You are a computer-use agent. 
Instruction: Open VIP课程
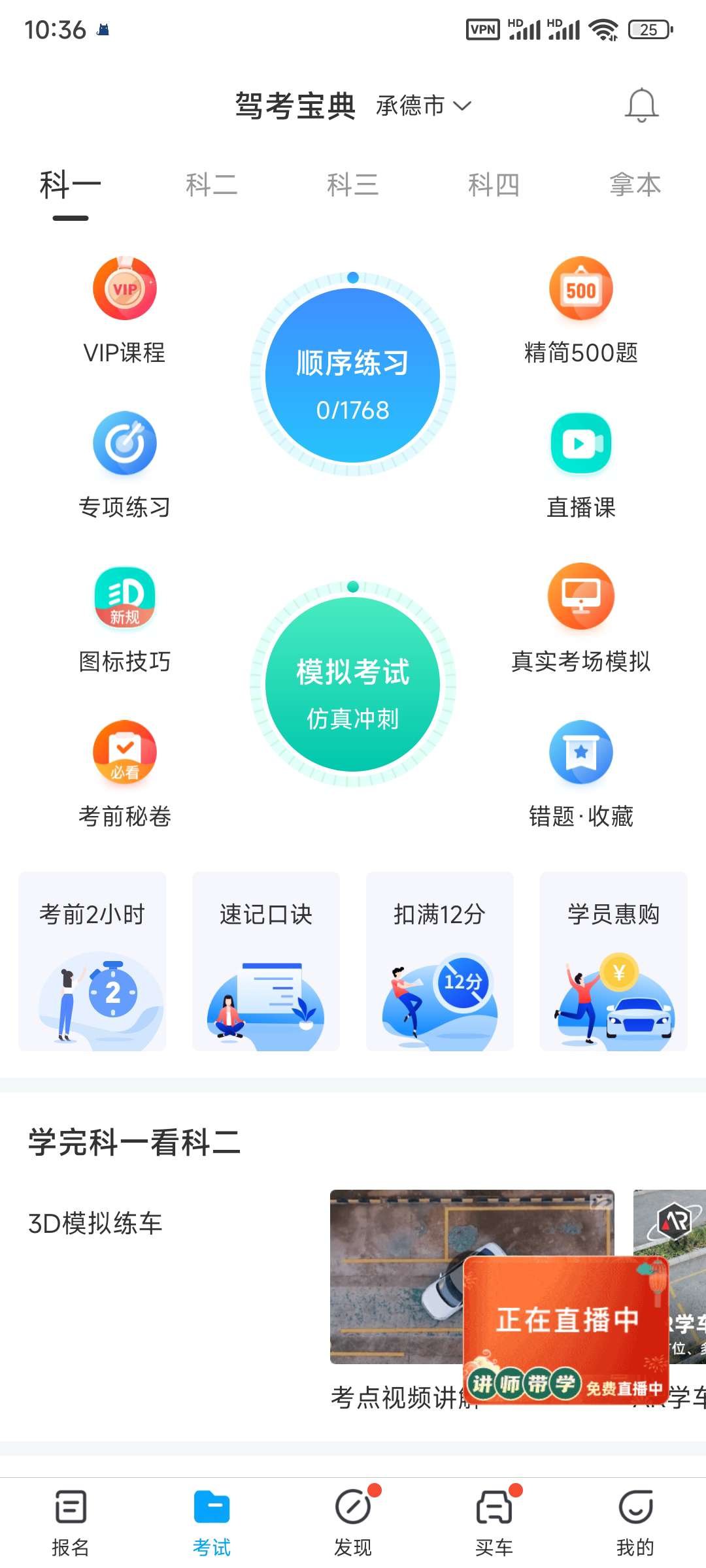pyautogui.click(x=124, y=310)
